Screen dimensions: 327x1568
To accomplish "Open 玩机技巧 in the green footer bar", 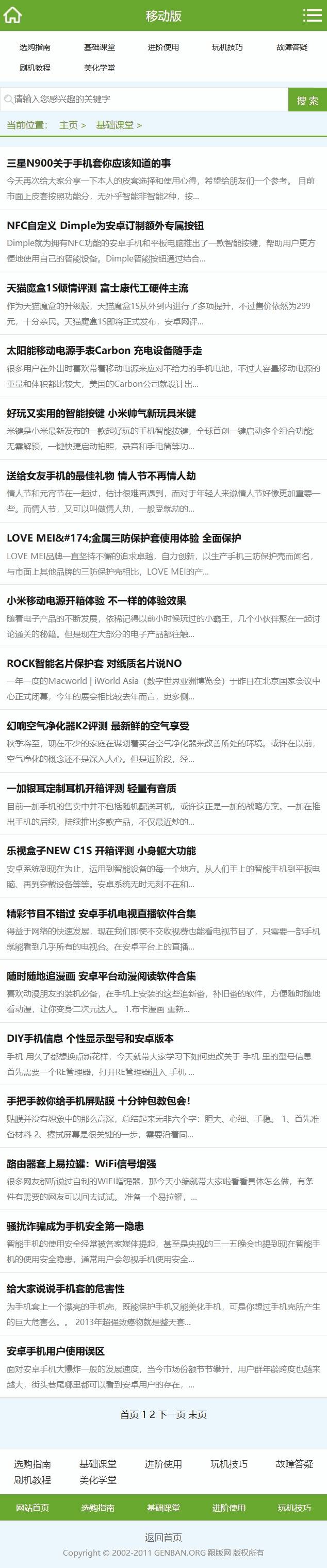I will tap(294, 1508).
